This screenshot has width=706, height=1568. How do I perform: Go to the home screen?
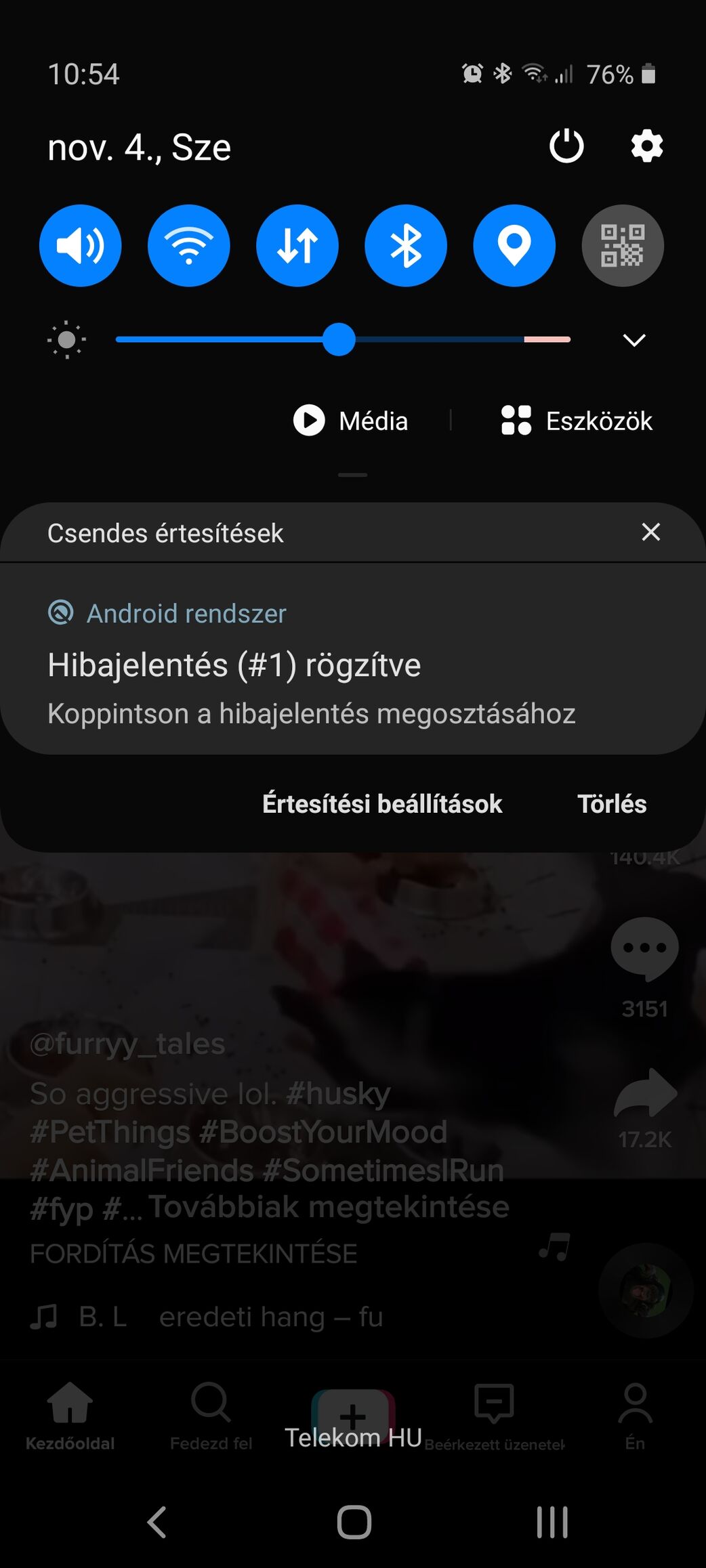pyautogui.click(x=354, y=1522)
